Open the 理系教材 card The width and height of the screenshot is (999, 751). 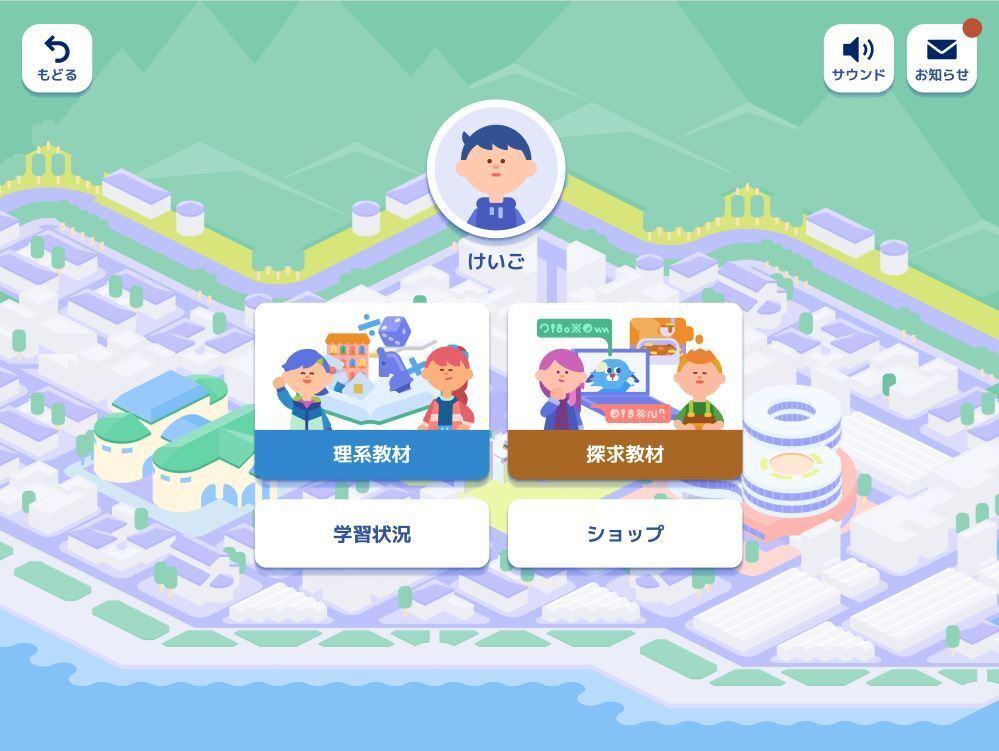tap(372, 391)
